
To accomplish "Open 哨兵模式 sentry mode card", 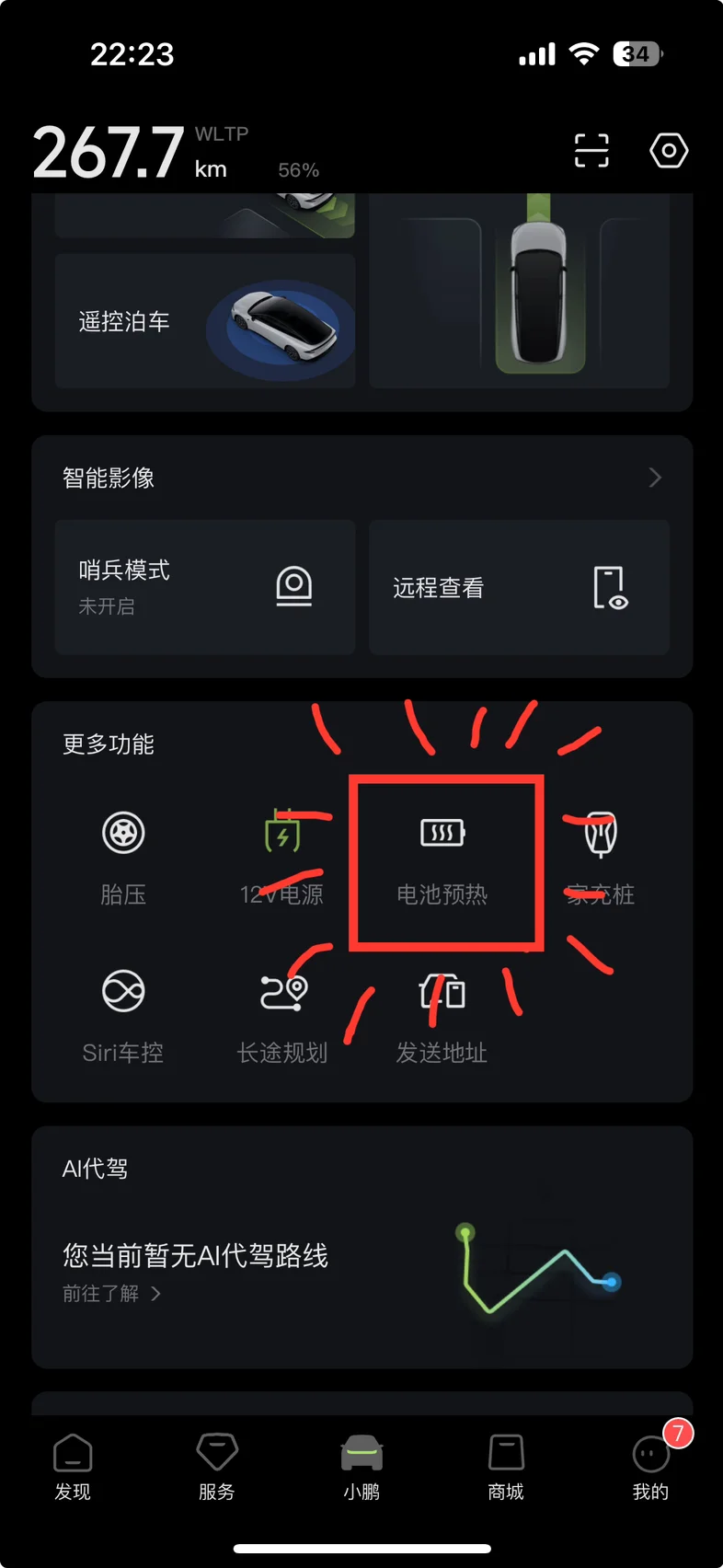I will point(205,587).
